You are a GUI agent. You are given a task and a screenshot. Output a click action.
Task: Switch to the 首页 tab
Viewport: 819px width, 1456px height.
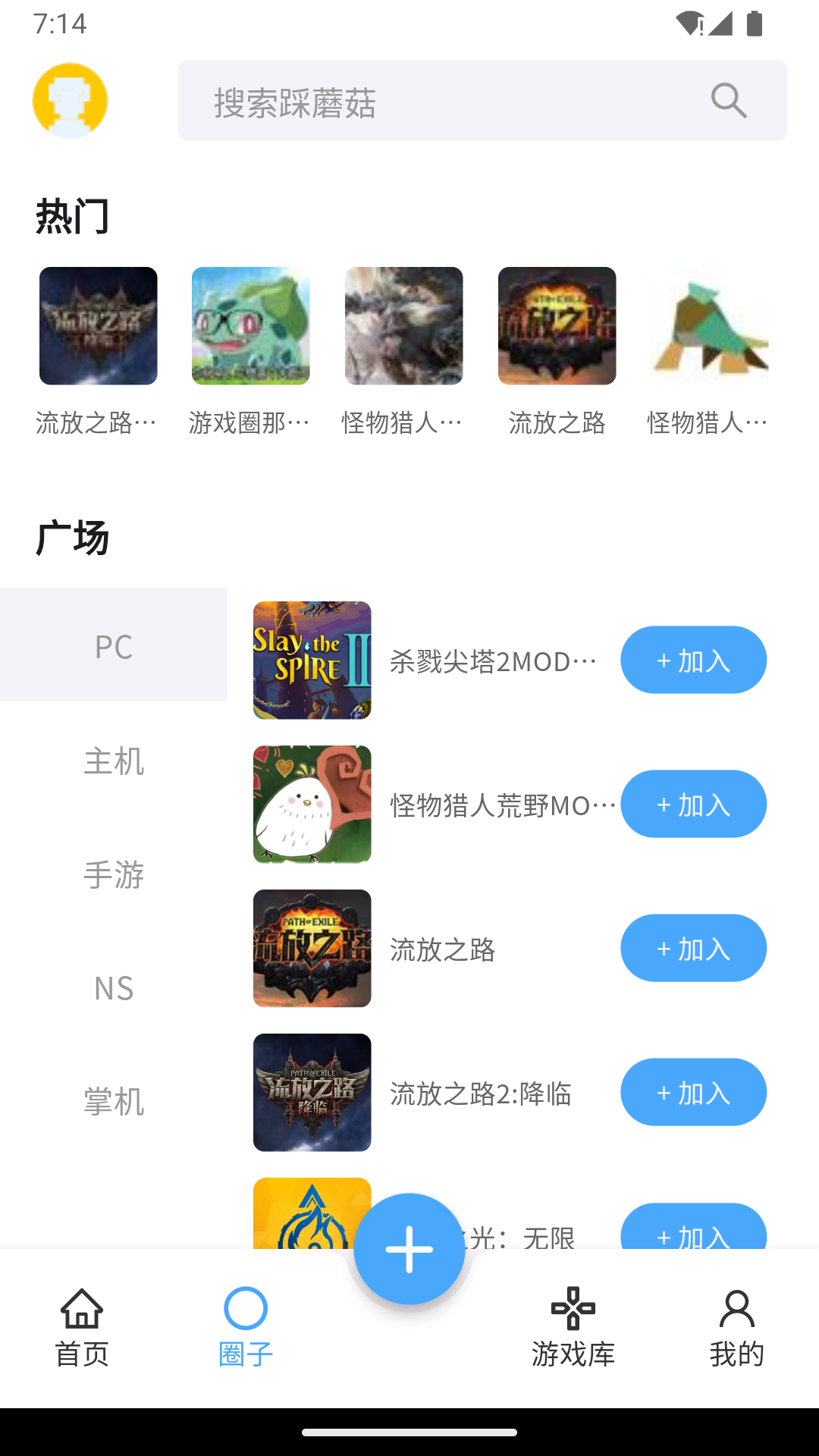tap(82, 1328)
